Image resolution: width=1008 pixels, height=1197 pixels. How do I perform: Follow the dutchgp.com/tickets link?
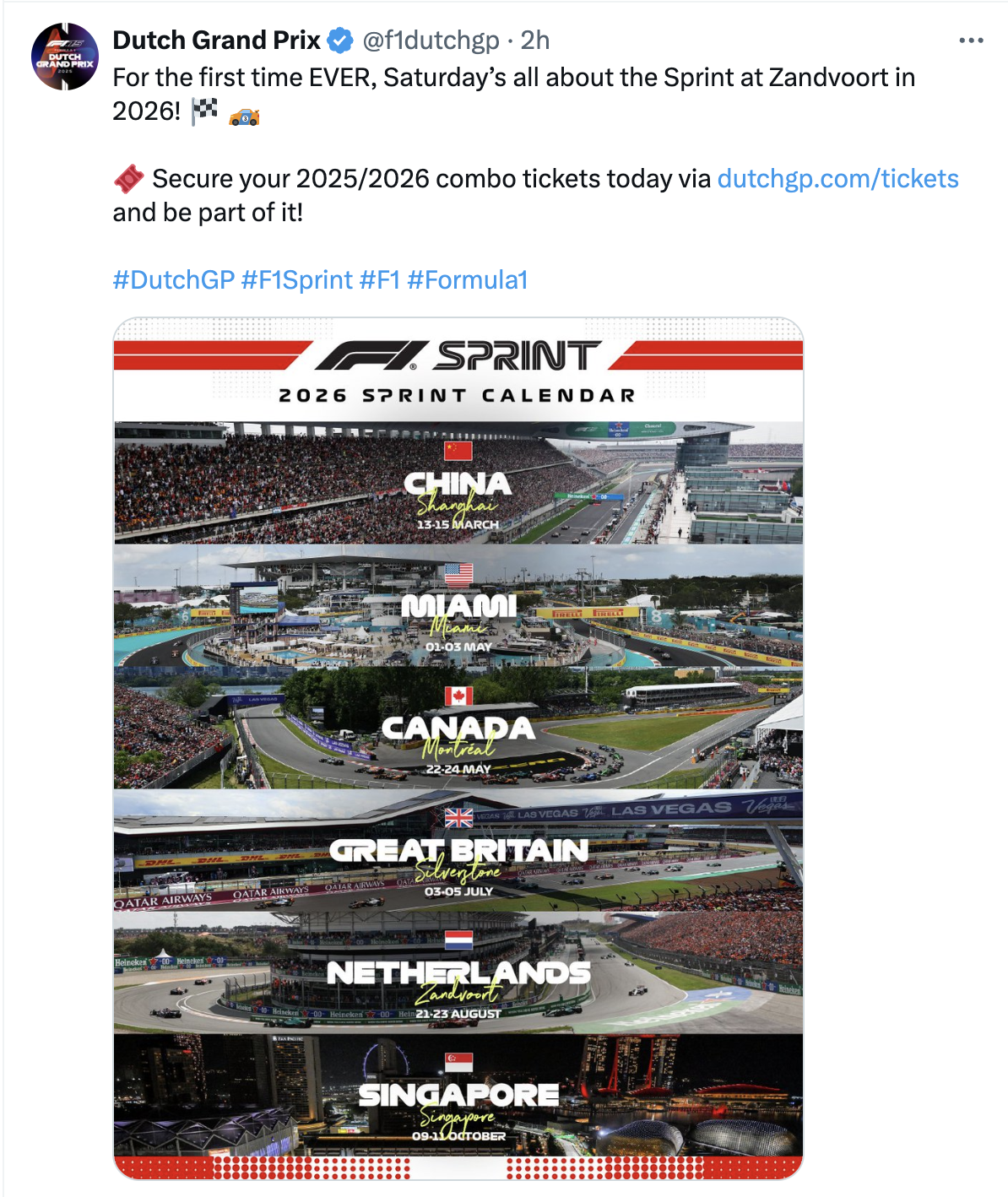click(x=837, y=179)
